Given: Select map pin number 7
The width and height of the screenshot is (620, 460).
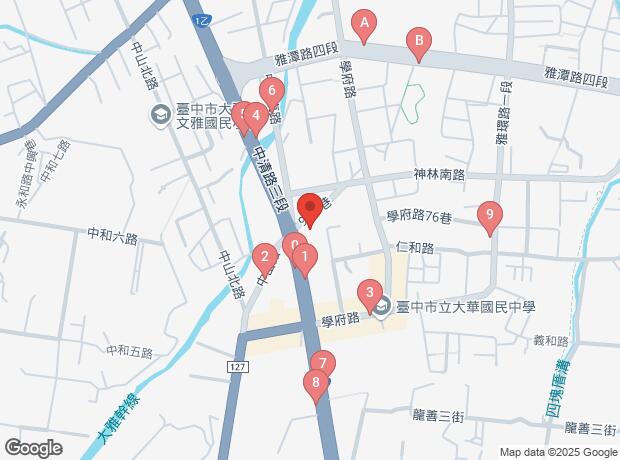Looking at the screenshot, I should point(322,364).
